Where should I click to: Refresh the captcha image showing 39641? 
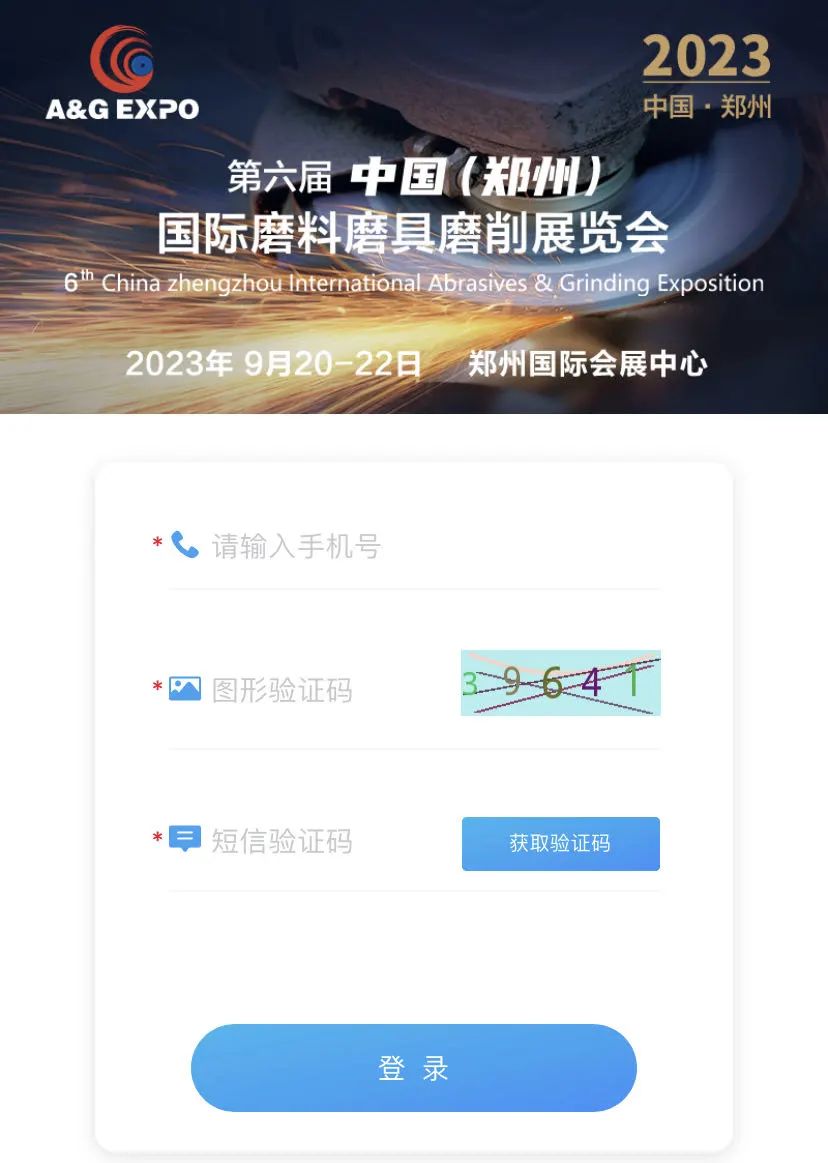[560, 683]
